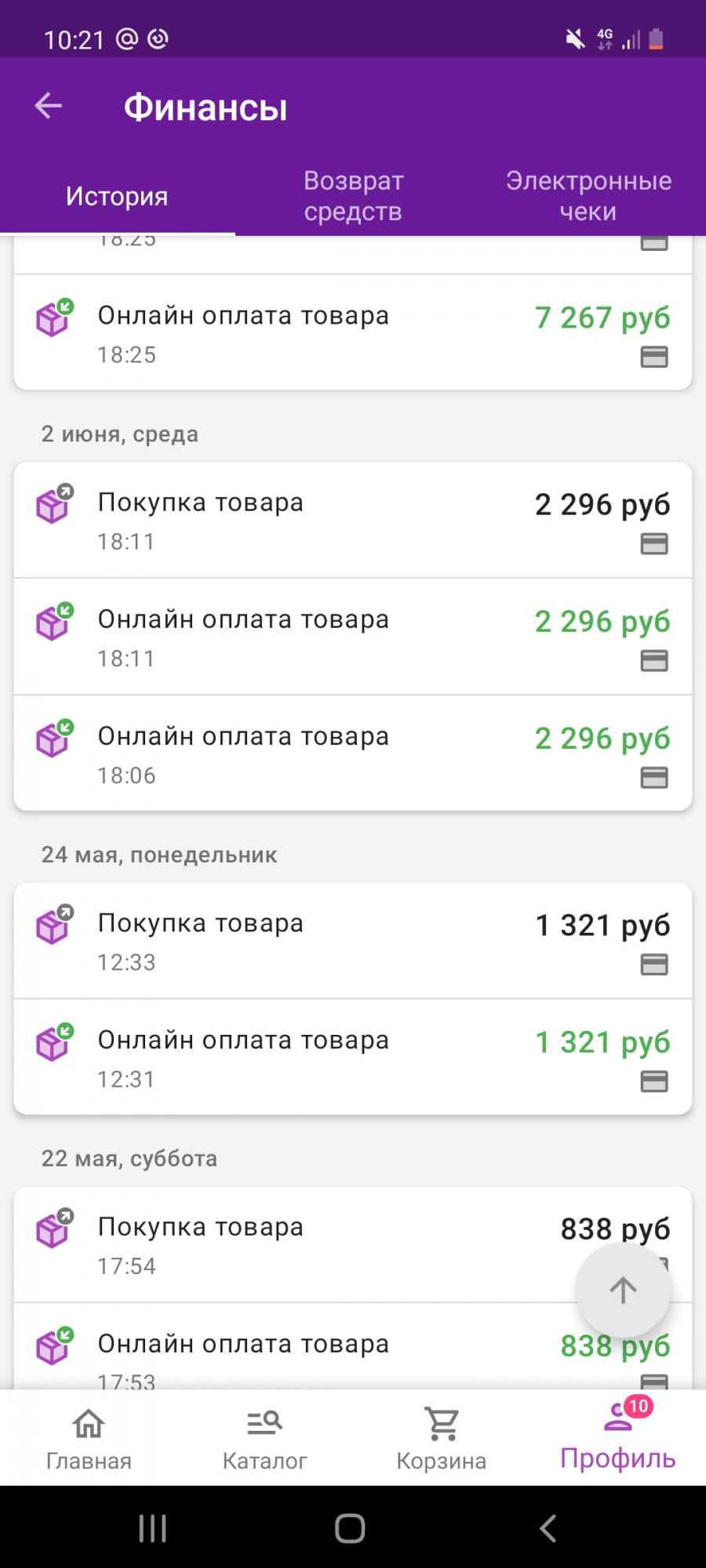This screenshot has width=706, height=1568.
Task: Open the 2 296 руб purchase at 18:11
Action: [353, 520]
